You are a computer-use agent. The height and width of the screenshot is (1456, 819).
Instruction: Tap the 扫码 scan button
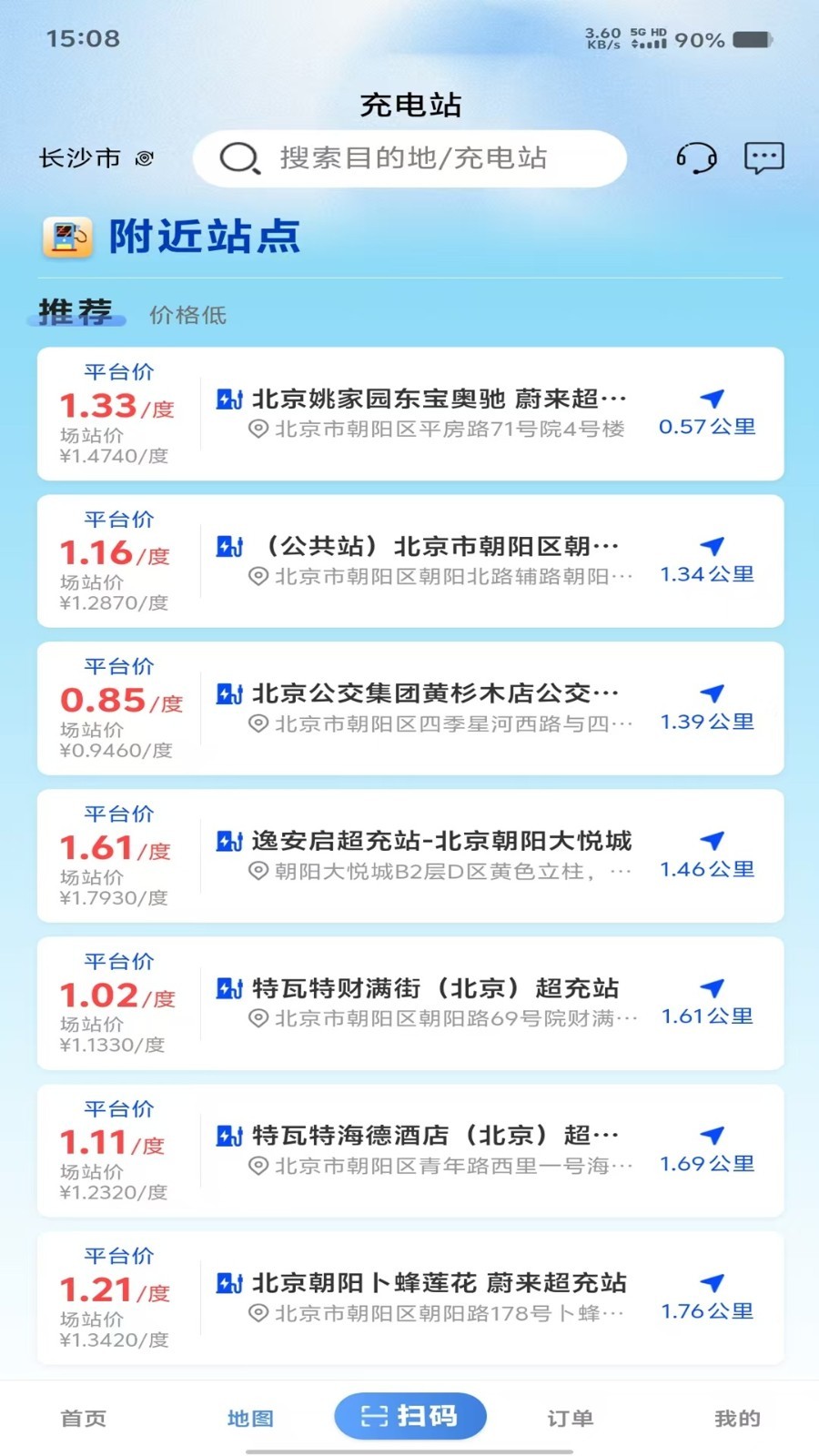coord(410,1416)
